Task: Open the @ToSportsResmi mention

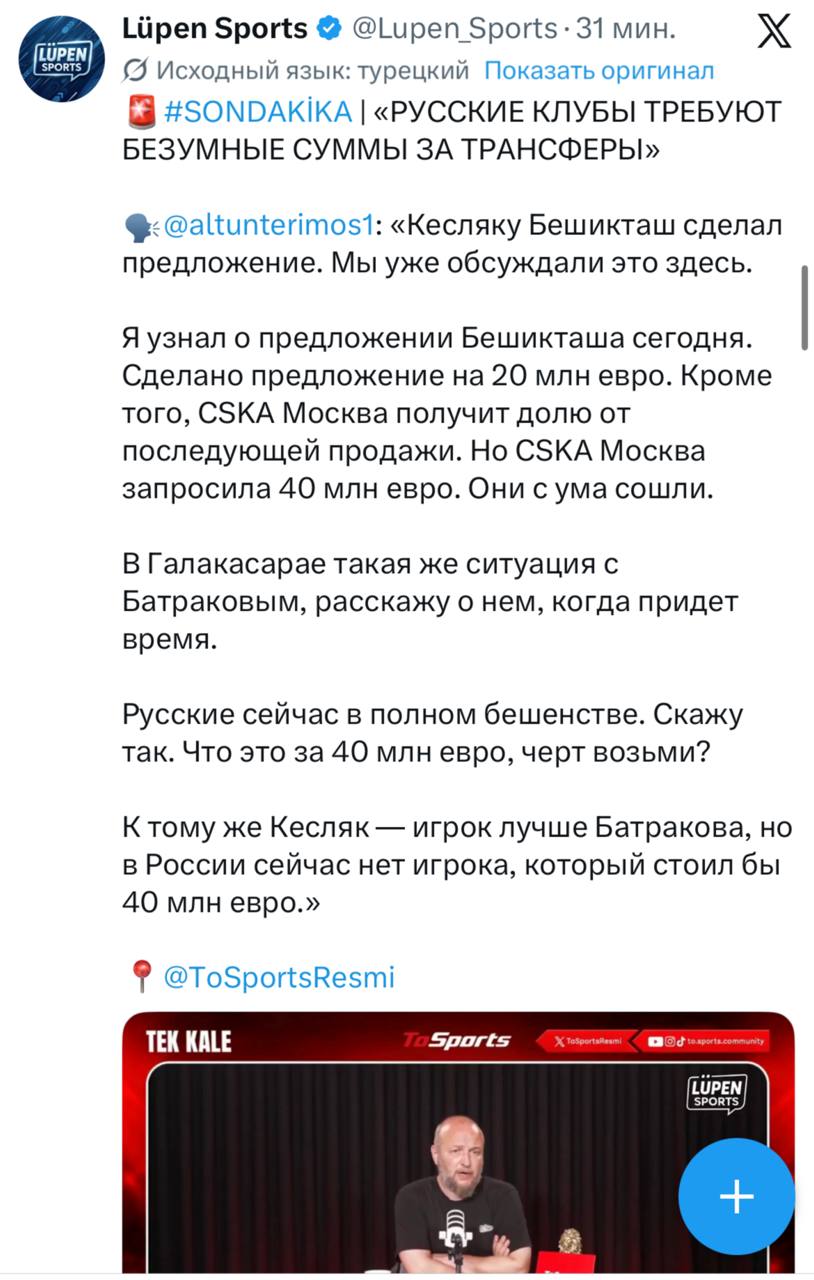Action: tap(278, 976)
